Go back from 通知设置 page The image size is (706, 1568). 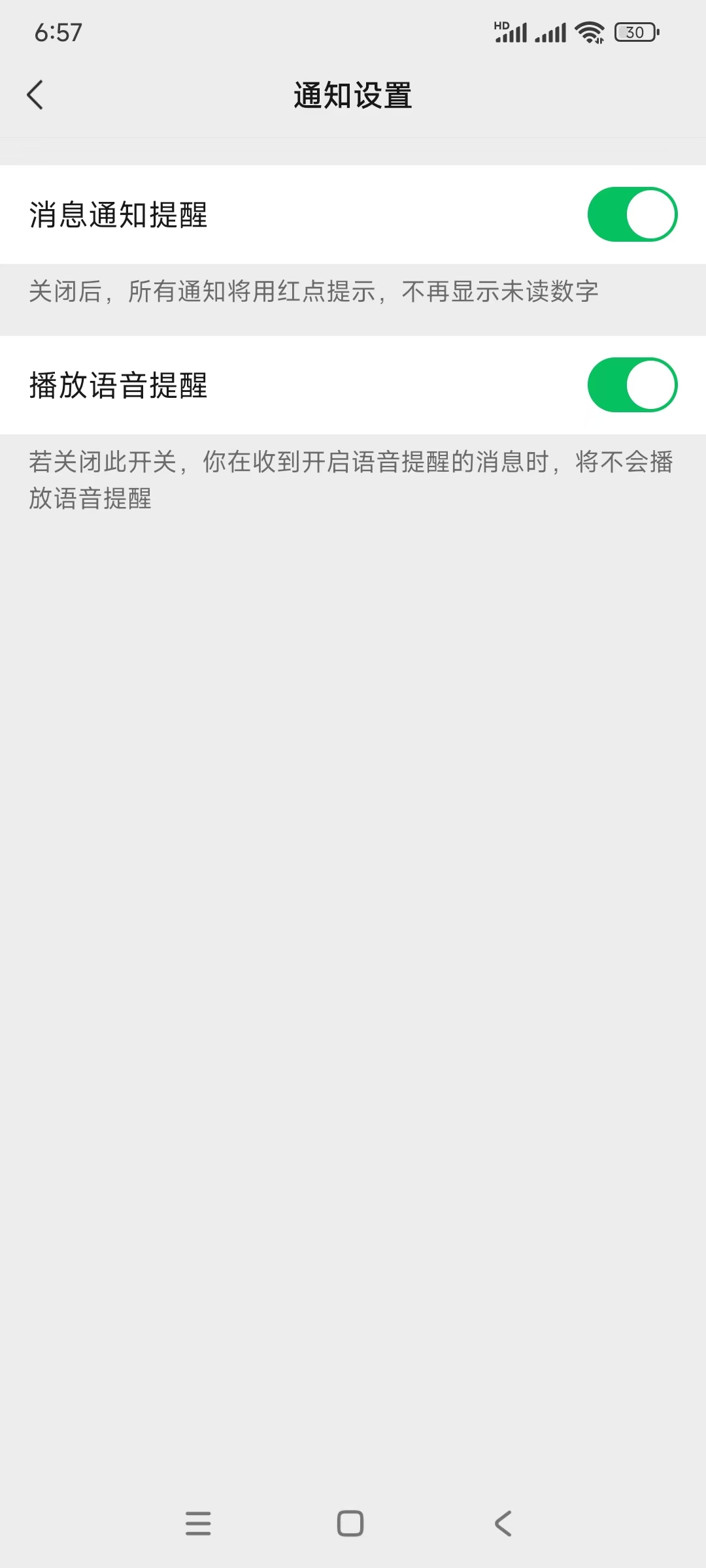[35, 95]
